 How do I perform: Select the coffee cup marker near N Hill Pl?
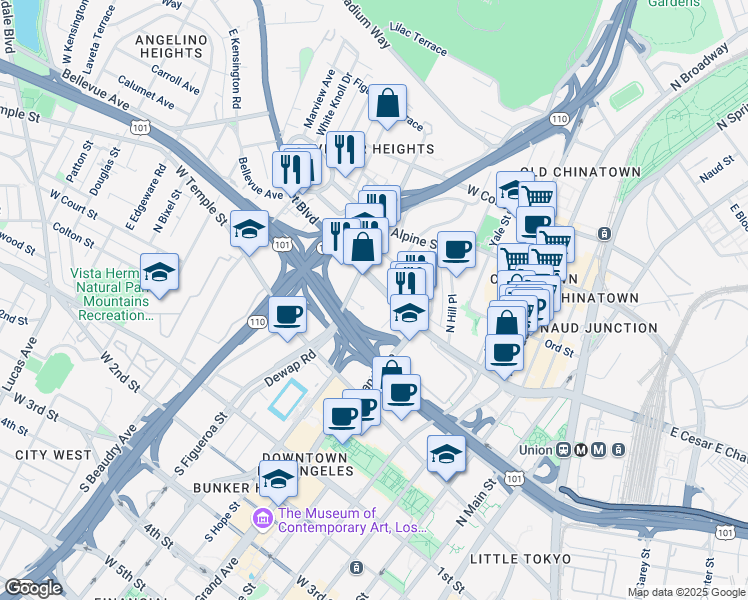pos(456,249)
